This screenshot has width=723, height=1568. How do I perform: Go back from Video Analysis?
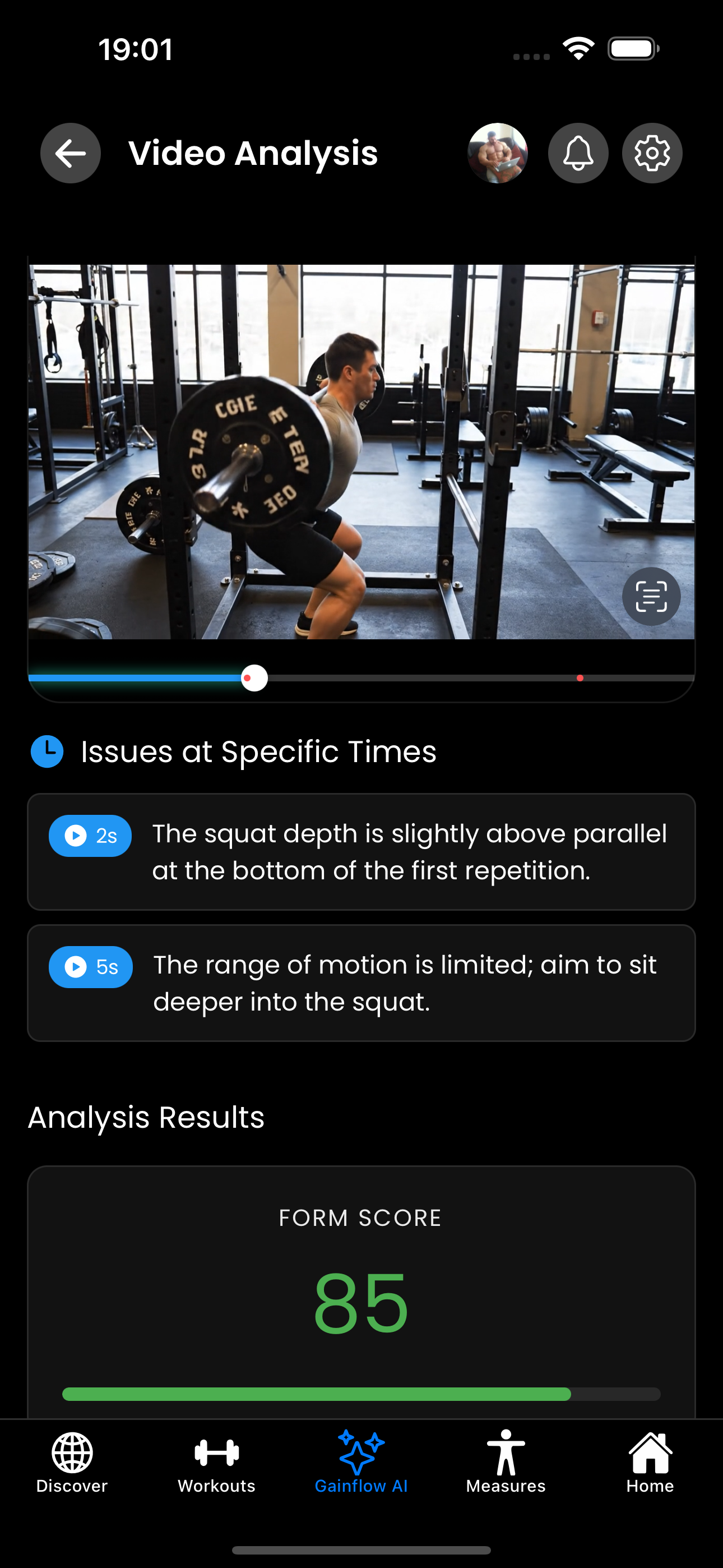click(x=71, y=153)
